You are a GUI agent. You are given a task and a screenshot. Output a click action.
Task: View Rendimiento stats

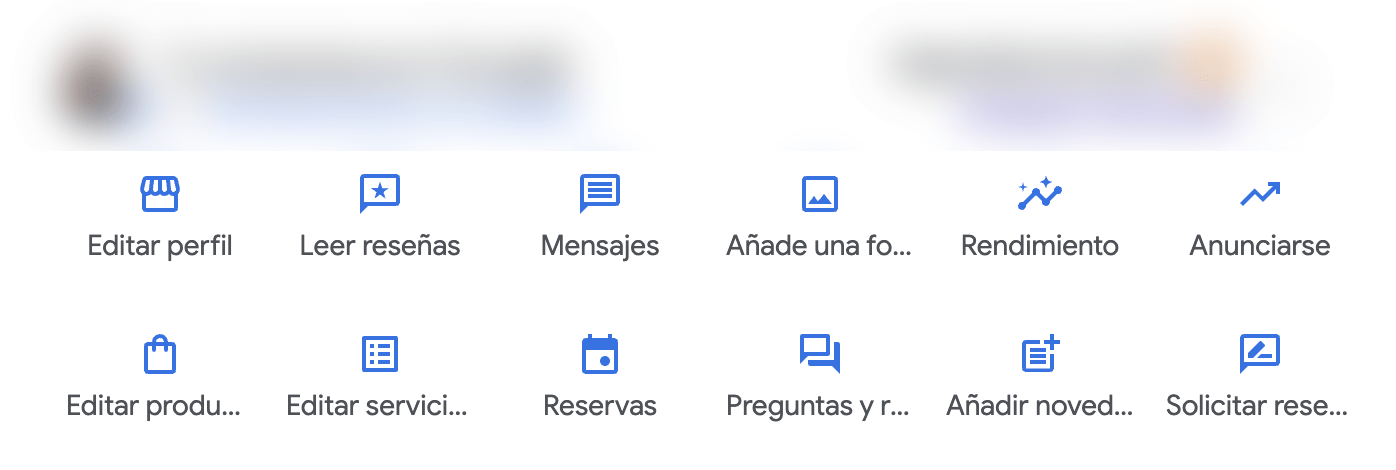[x=1040, y=216]
